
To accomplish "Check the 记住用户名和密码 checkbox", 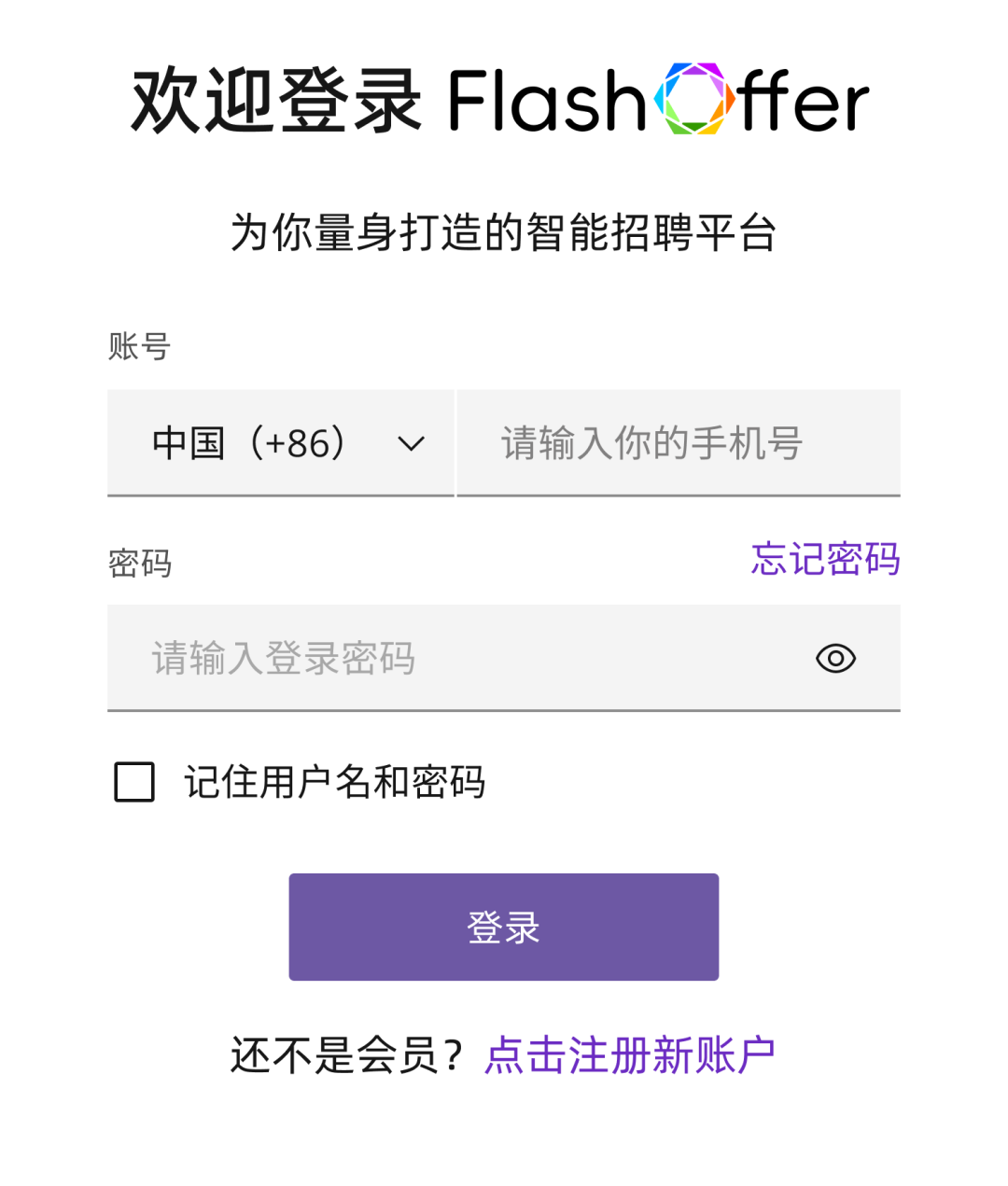I will [x=134, y=782].
